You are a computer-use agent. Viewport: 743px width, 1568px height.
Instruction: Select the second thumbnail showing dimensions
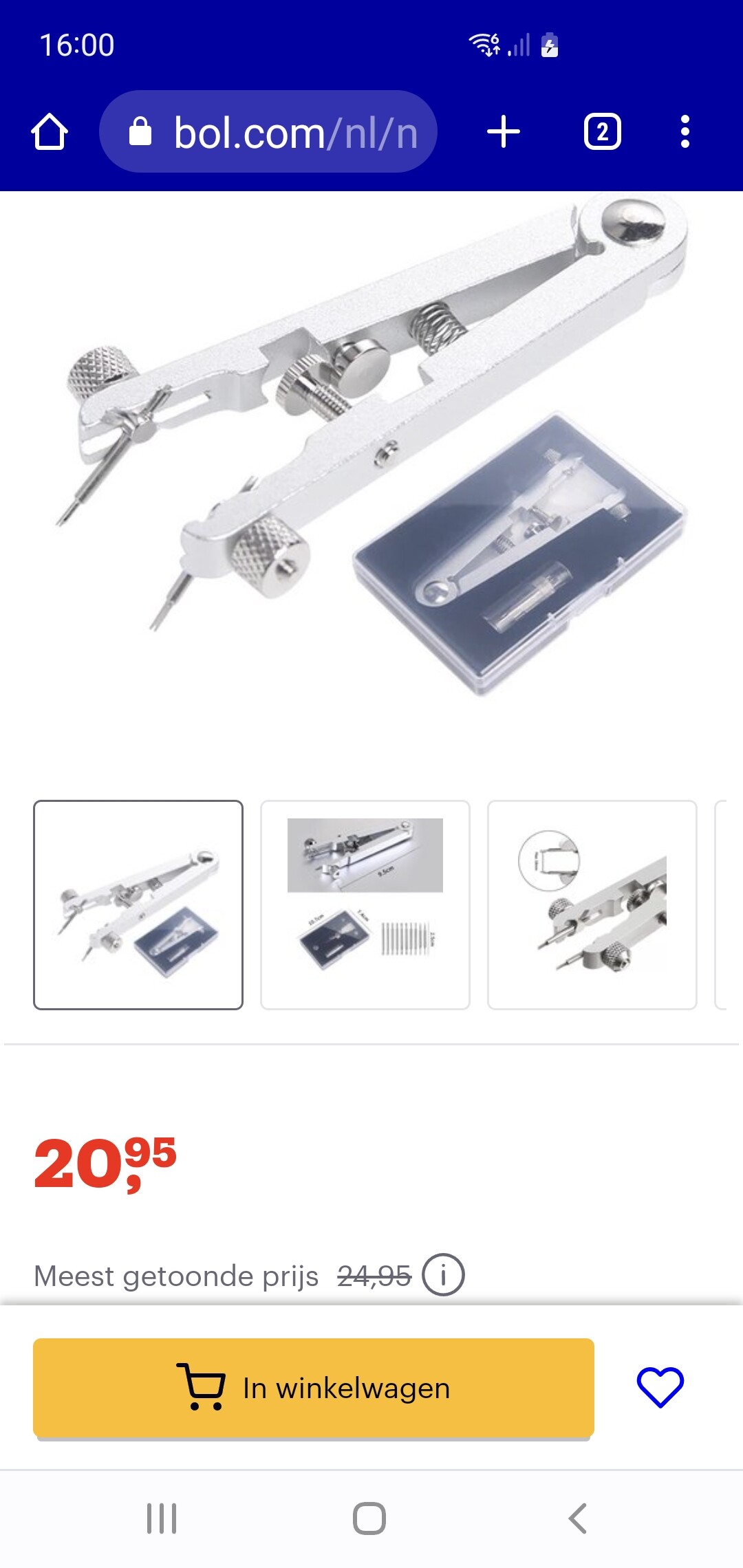tap(365, 905)
